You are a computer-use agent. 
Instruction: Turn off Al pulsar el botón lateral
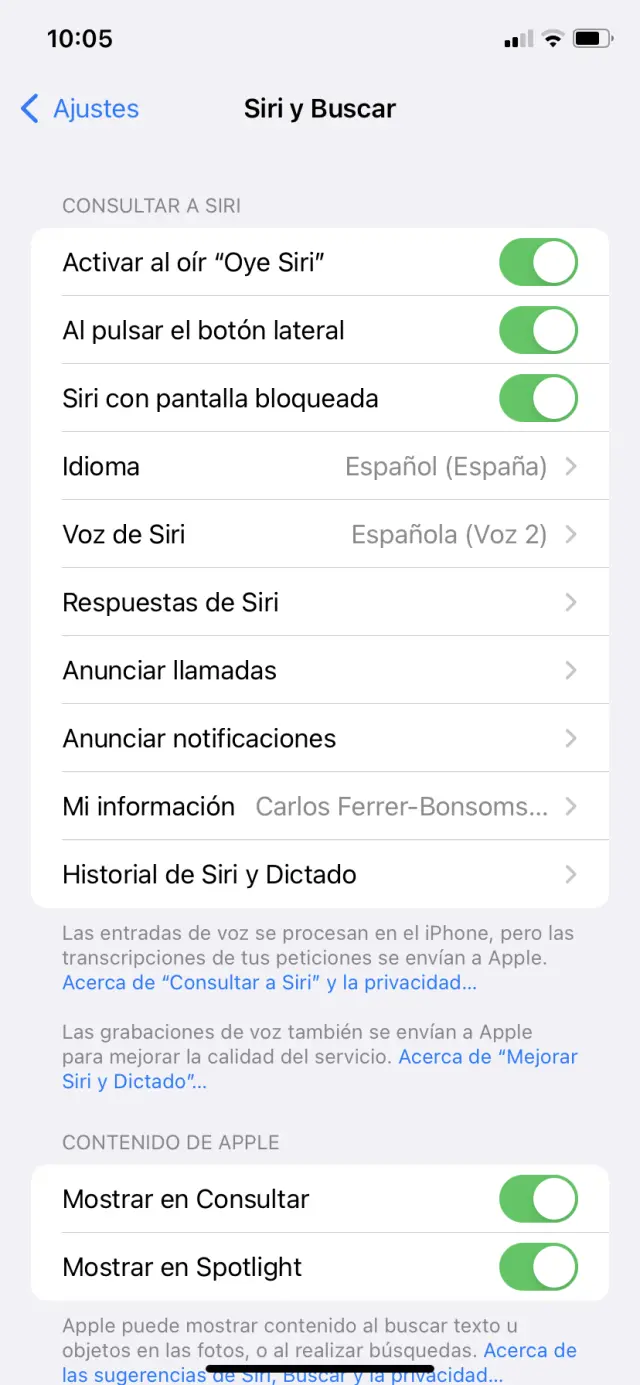pyautogui.click(x=538, y=331)
